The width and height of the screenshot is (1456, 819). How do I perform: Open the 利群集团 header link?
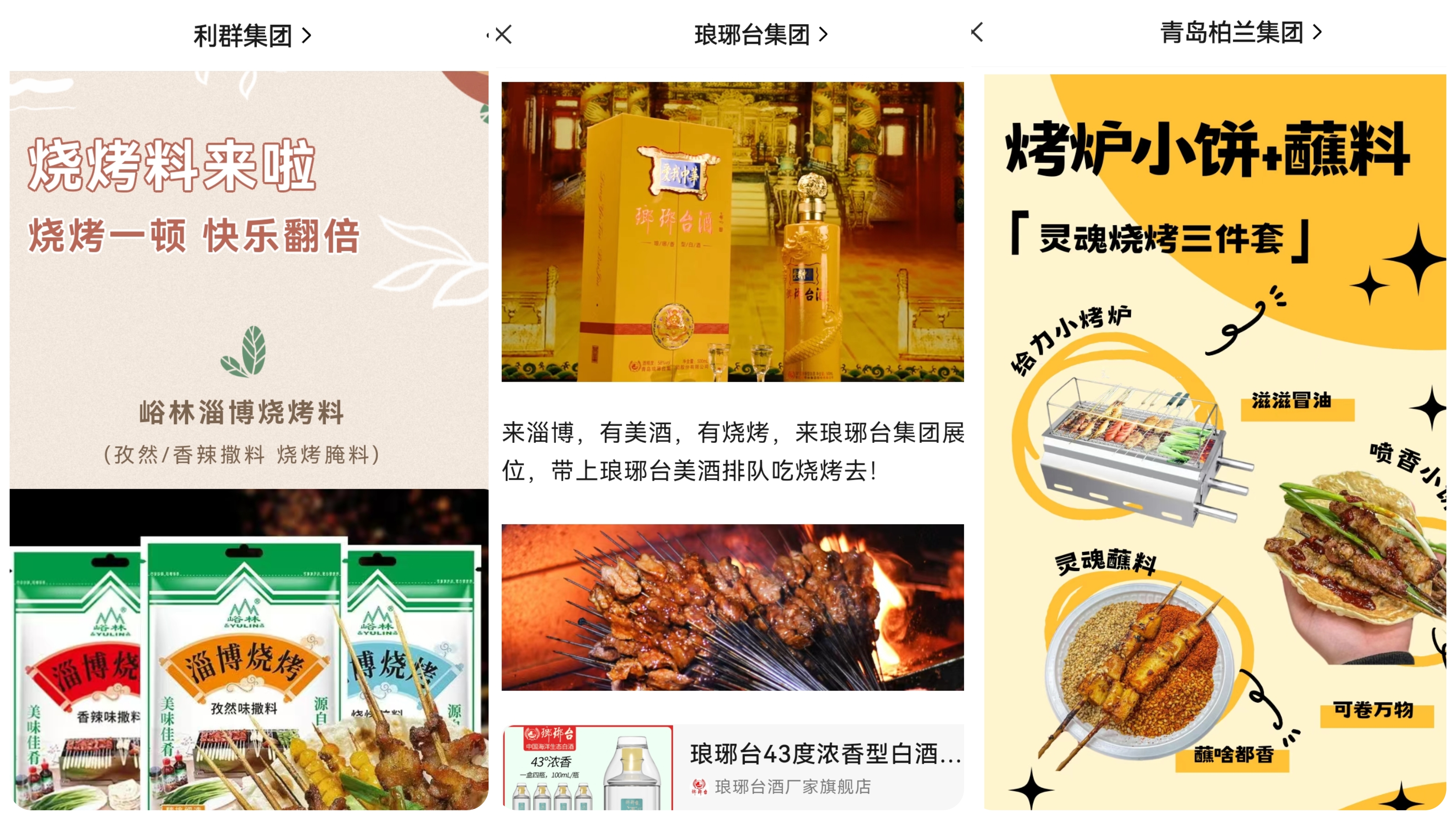tap(253, 36)
